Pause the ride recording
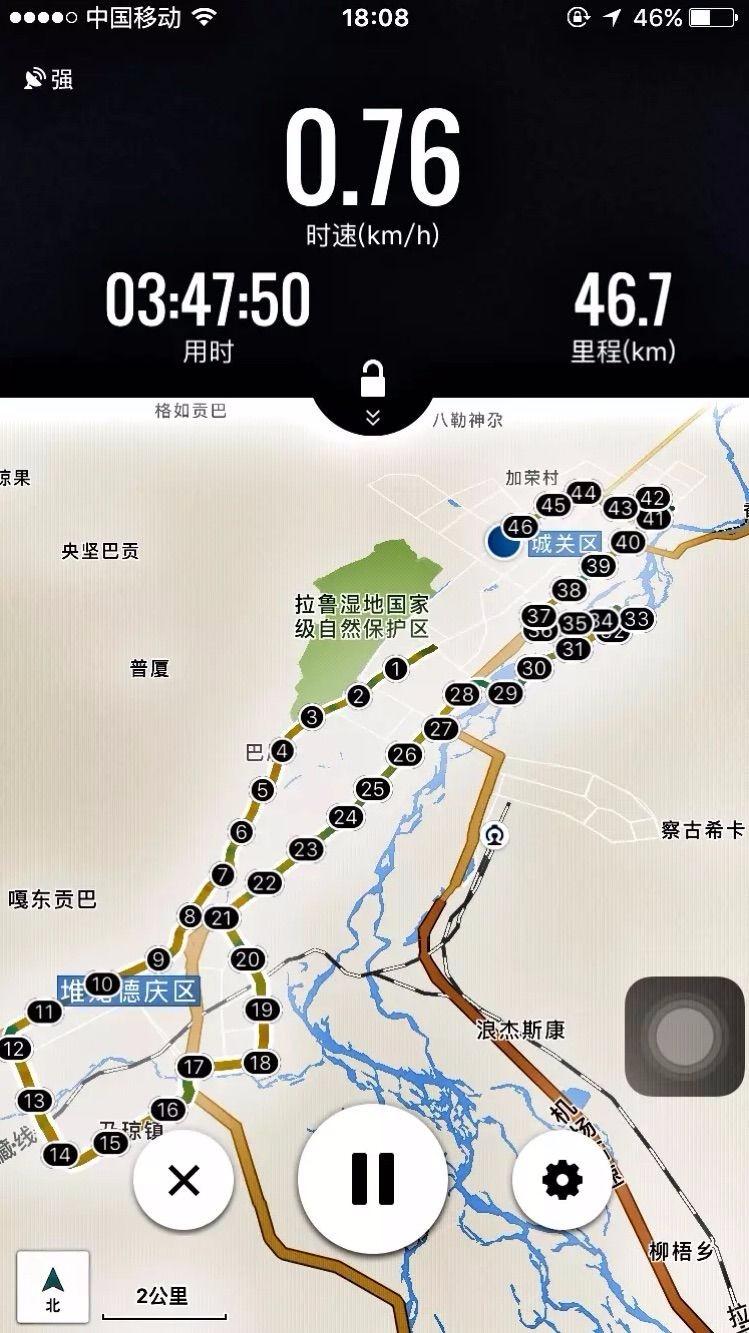 click(373, 1178)
